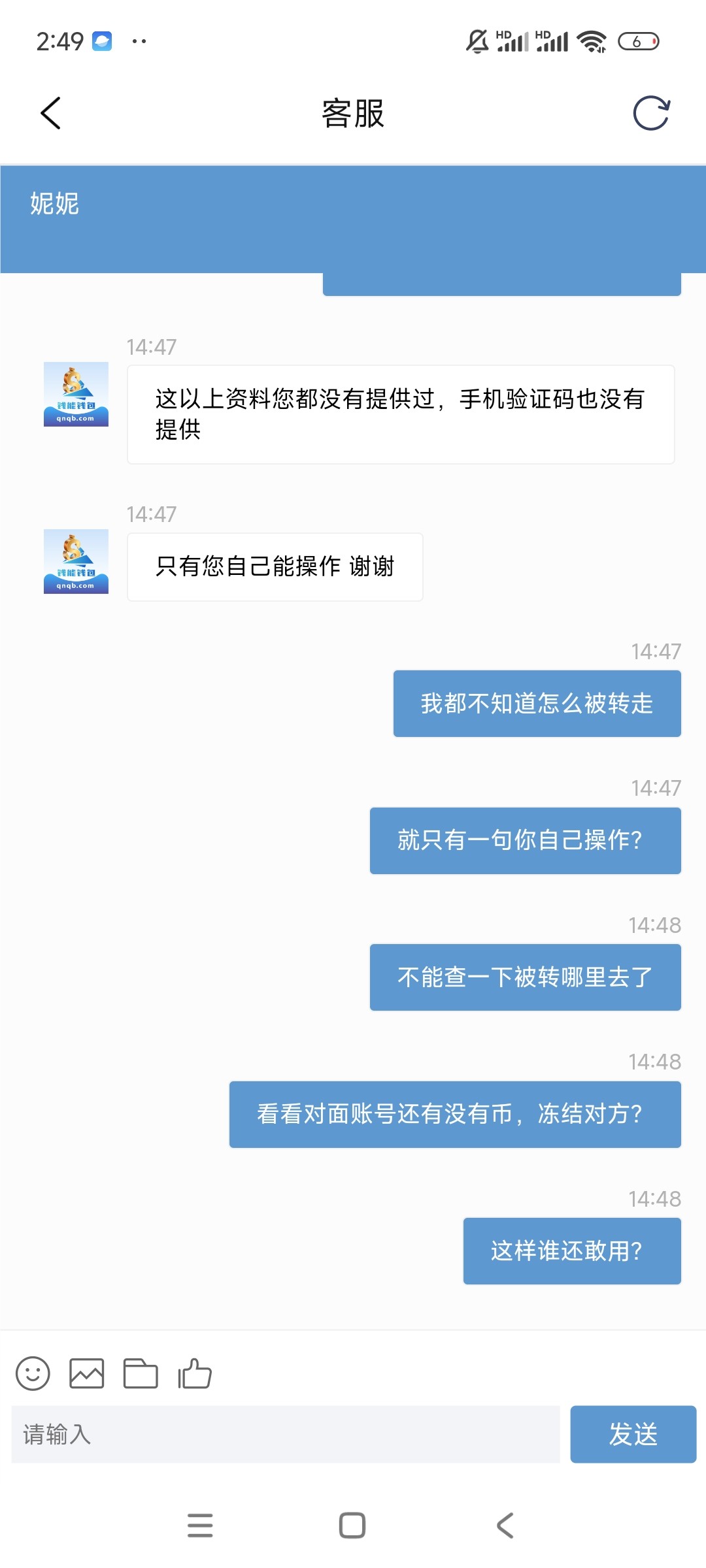The height and width of the screenshot is (1568, 706).
Task: Open the 客服 title area
Action: pyautogui.click(x=352, y=112)
